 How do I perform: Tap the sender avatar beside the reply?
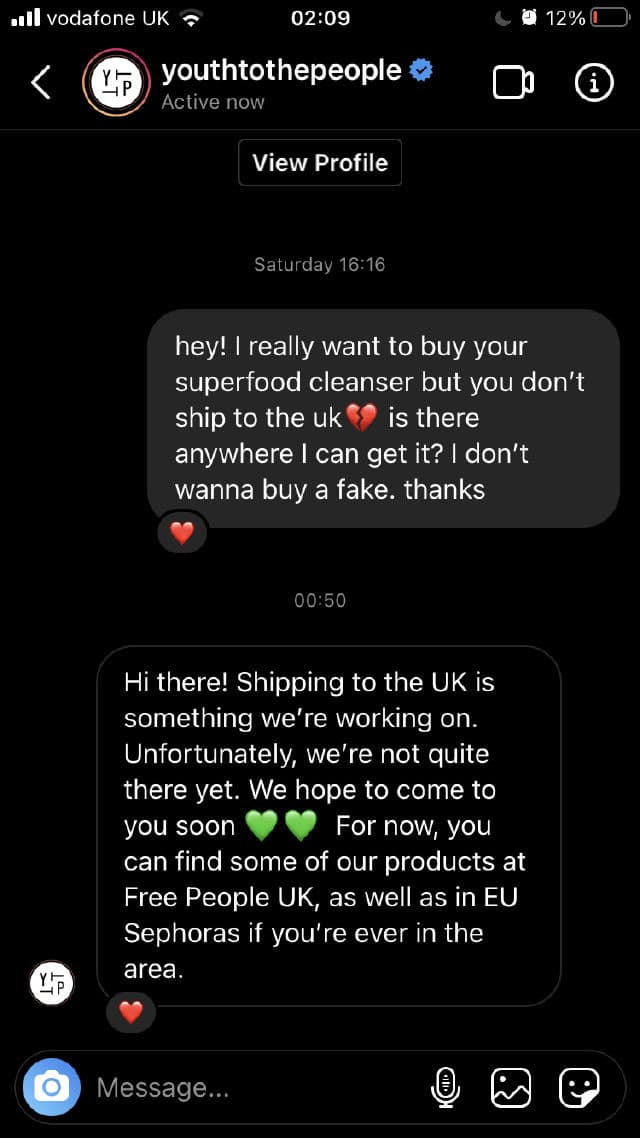(x=50, y=982)
